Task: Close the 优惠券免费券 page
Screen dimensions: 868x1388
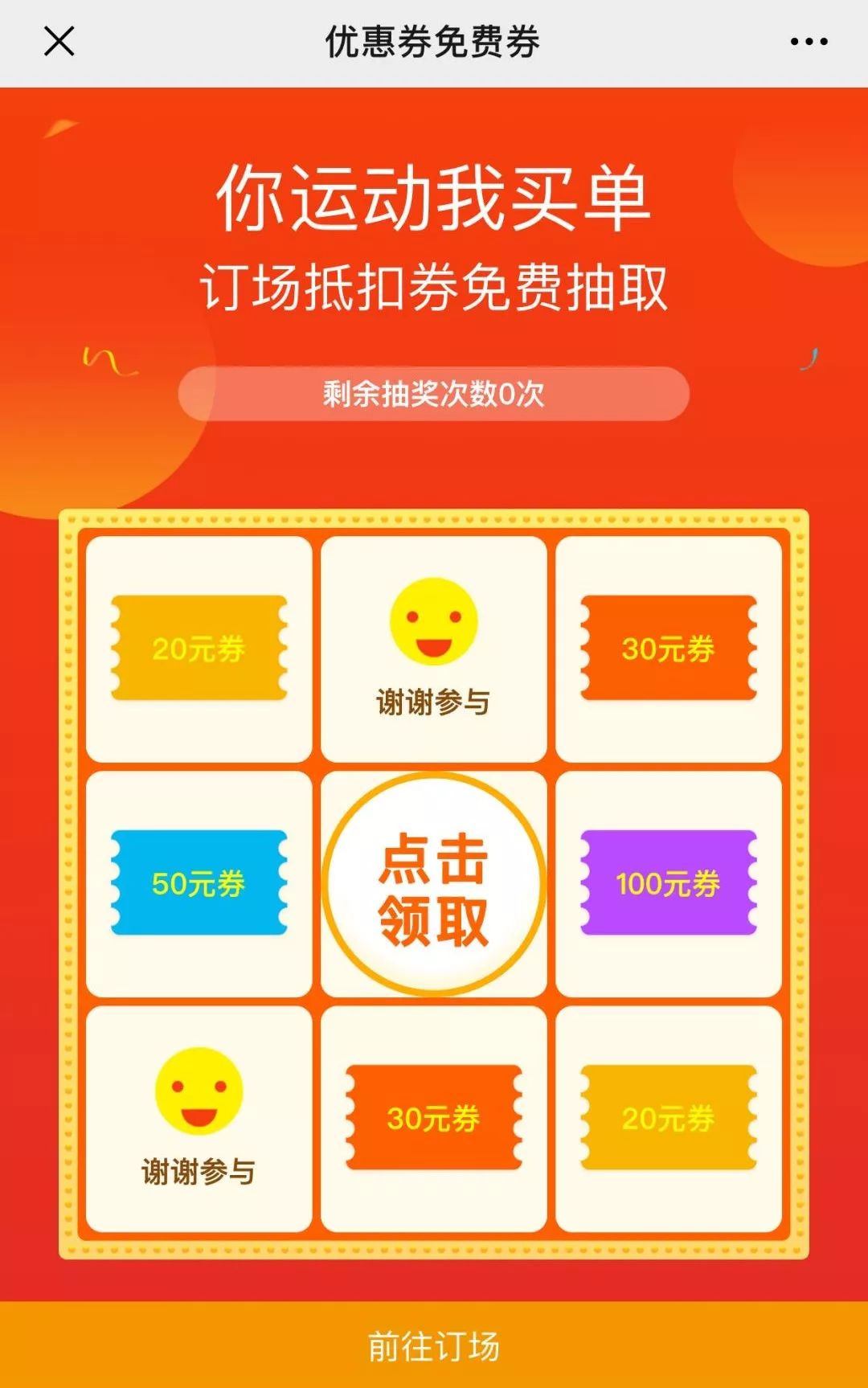Action: click(59, 41)
